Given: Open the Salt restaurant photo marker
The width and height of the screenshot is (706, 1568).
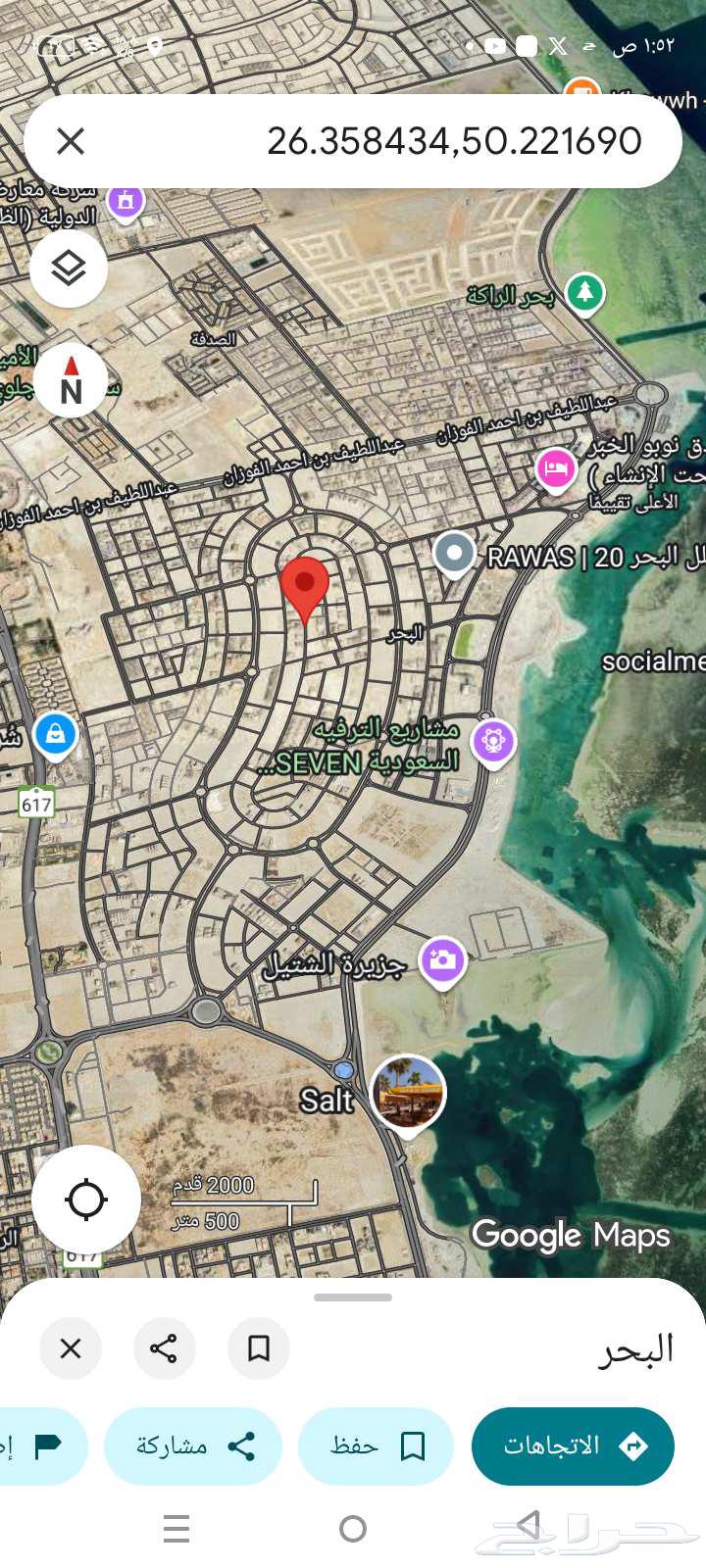Looking at the screenshot, I should point(408,1093).
